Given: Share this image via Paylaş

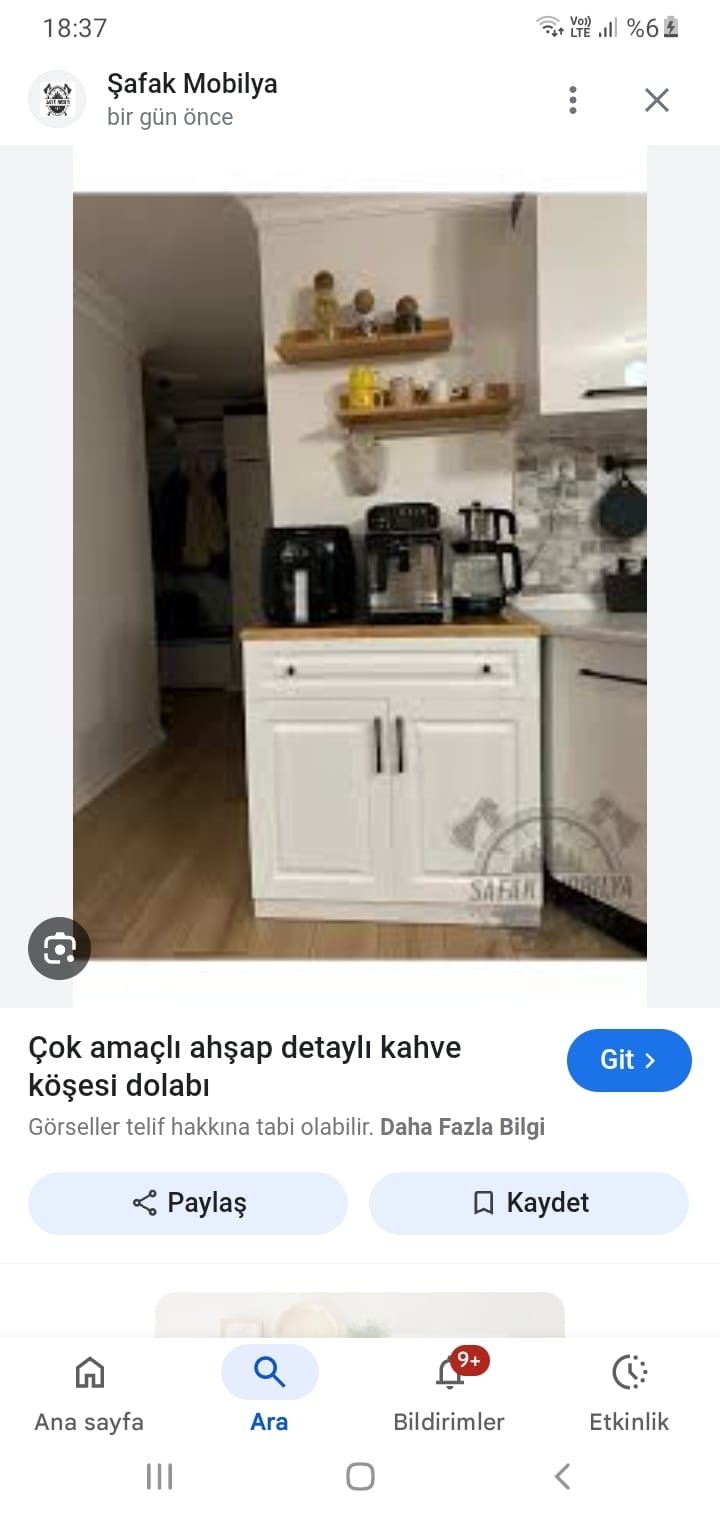Looking at the screenshot, I should (x=188, y=1202).
